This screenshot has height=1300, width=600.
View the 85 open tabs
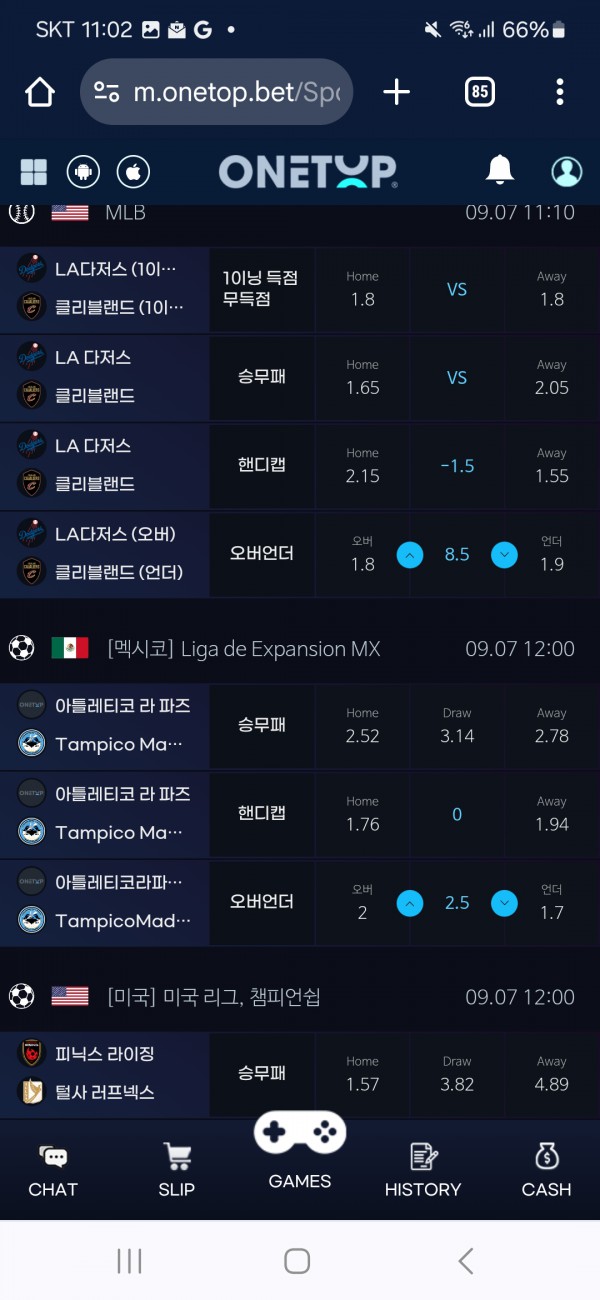pos(480,92)
